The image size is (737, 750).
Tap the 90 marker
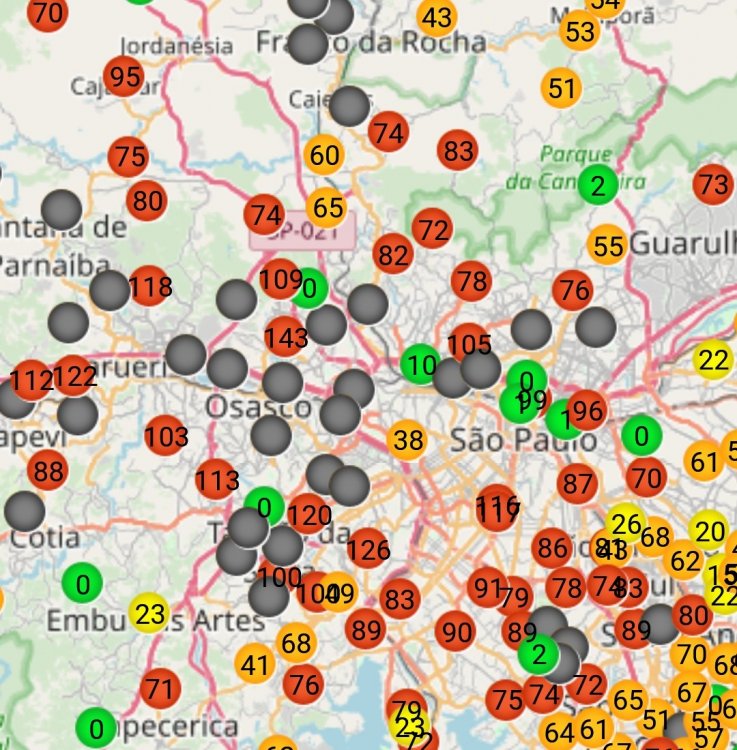tap(456, 631)
